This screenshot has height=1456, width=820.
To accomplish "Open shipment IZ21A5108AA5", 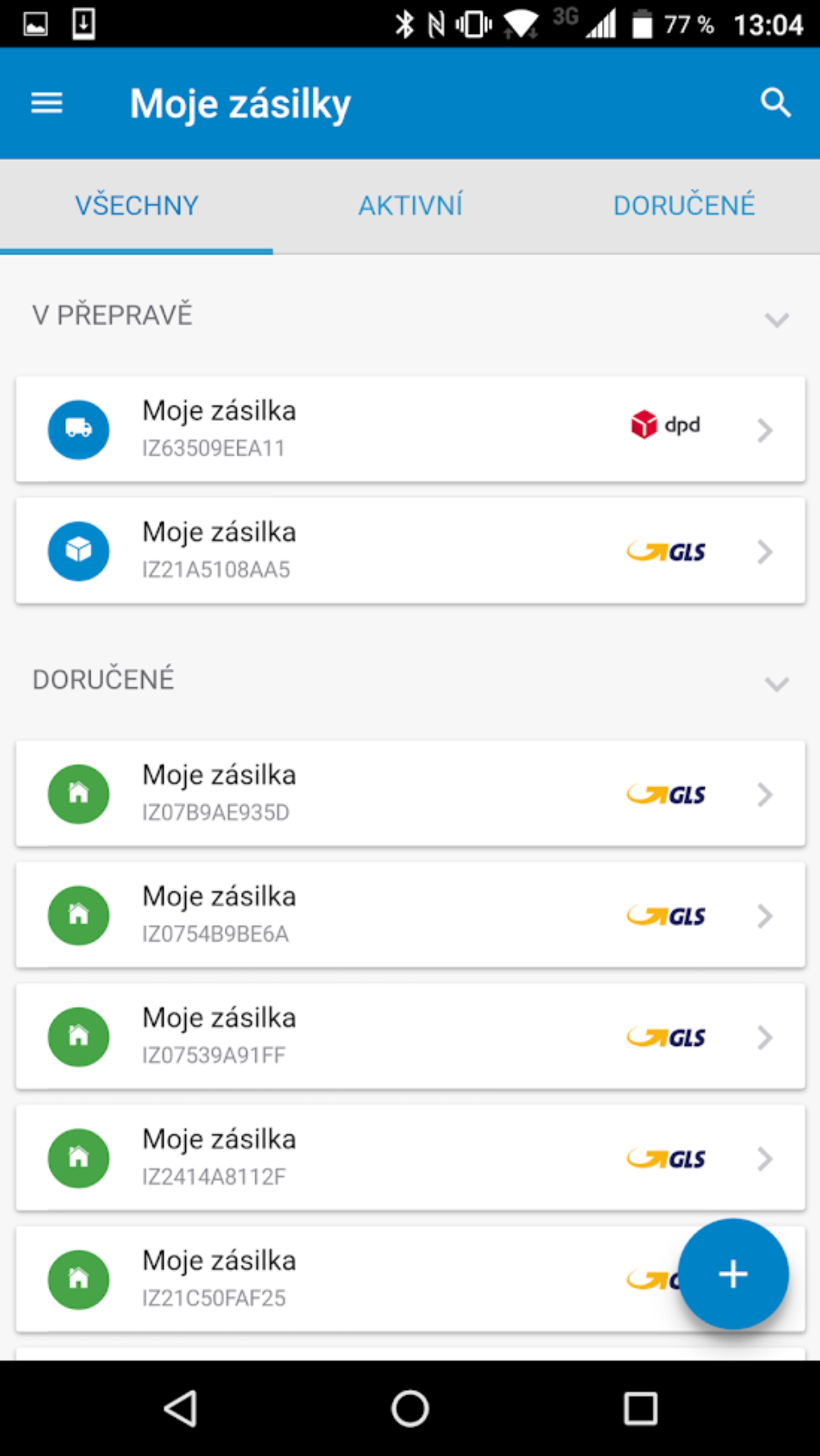I will (x=410, y=551).
